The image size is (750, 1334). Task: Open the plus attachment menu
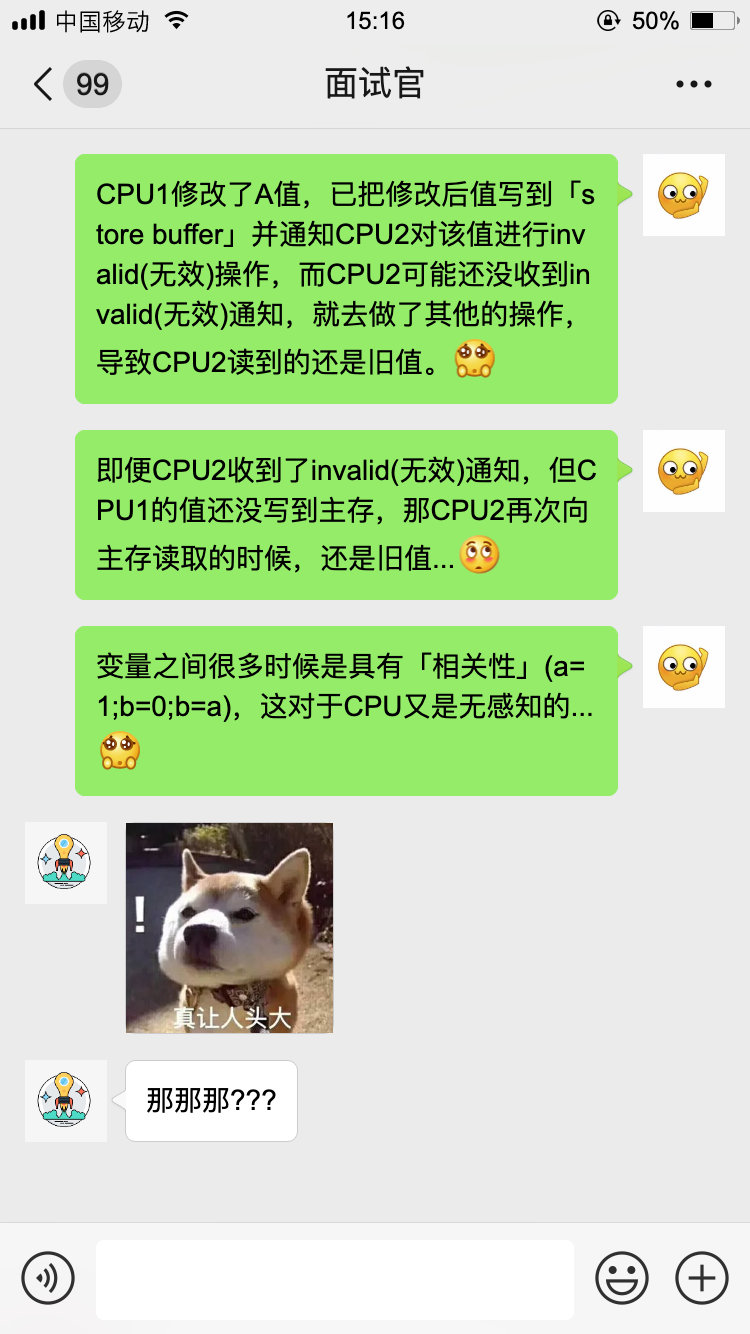tap(702, 1278)
